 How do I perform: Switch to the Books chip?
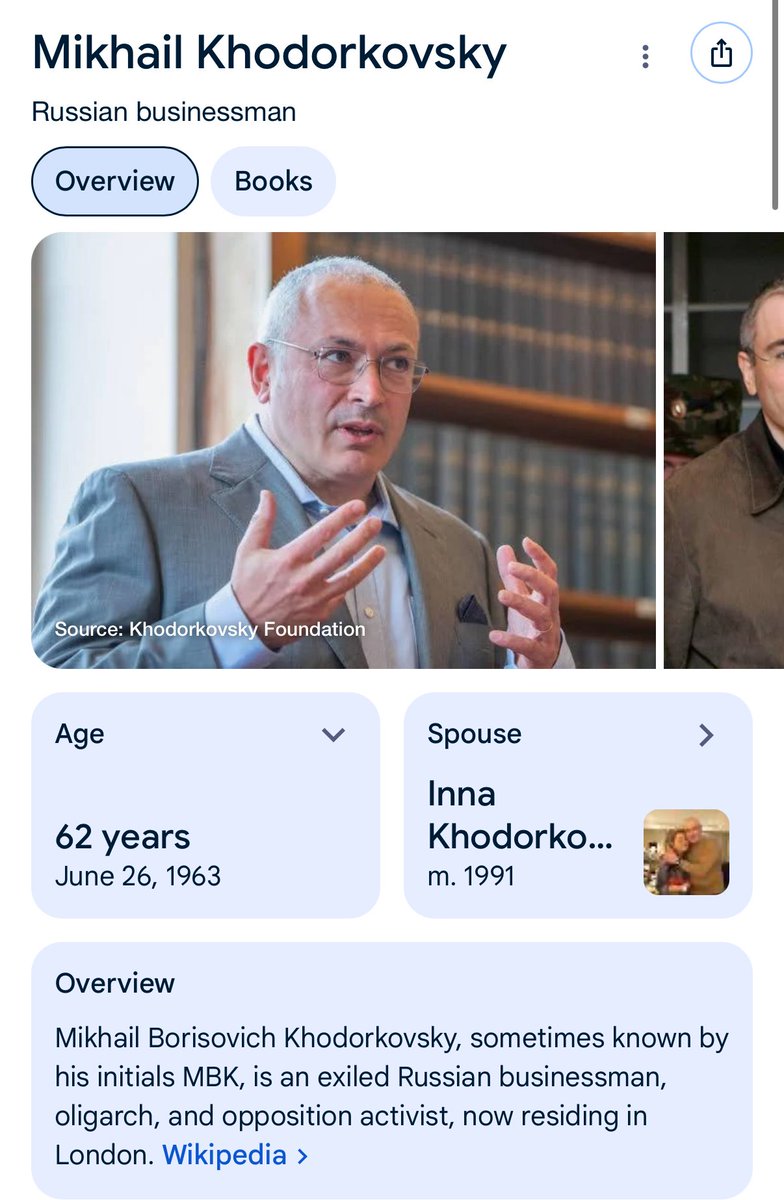(273, 181)
